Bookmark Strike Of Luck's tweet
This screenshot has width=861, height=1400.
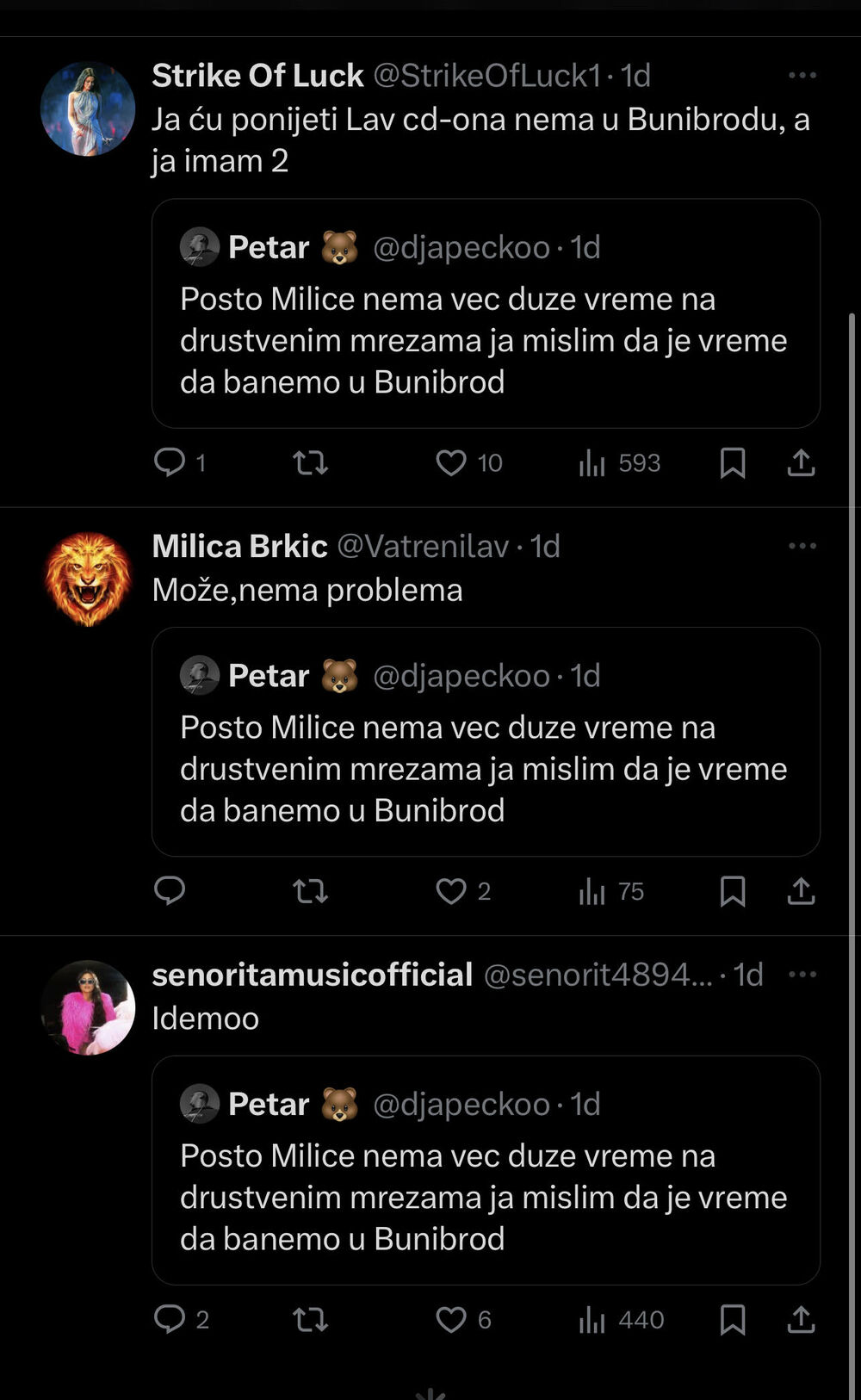click(x=733, y=463)
